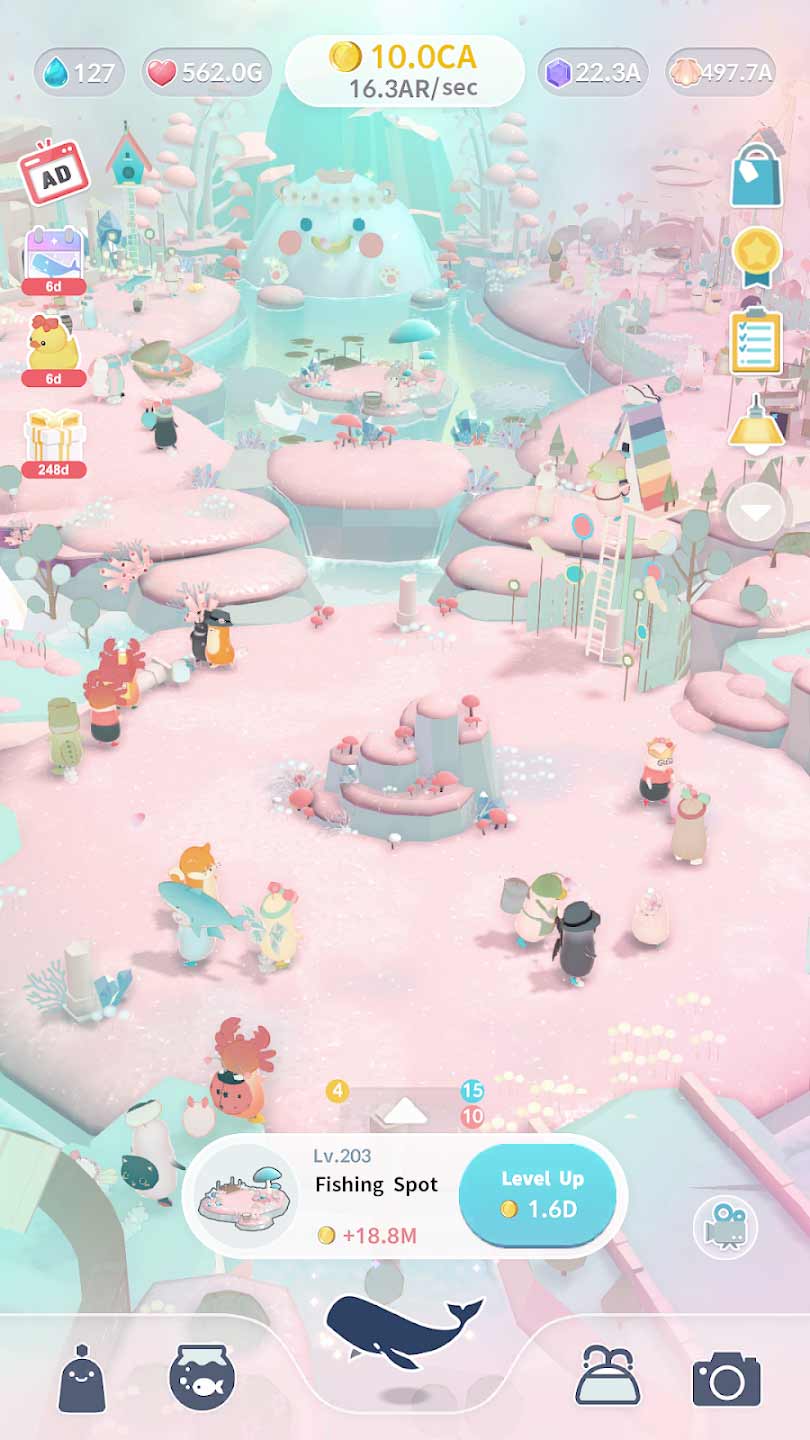This screenshot has width=810, height=1440.
Task: Collapse the side menu arrow
Action: pos(756,512)
